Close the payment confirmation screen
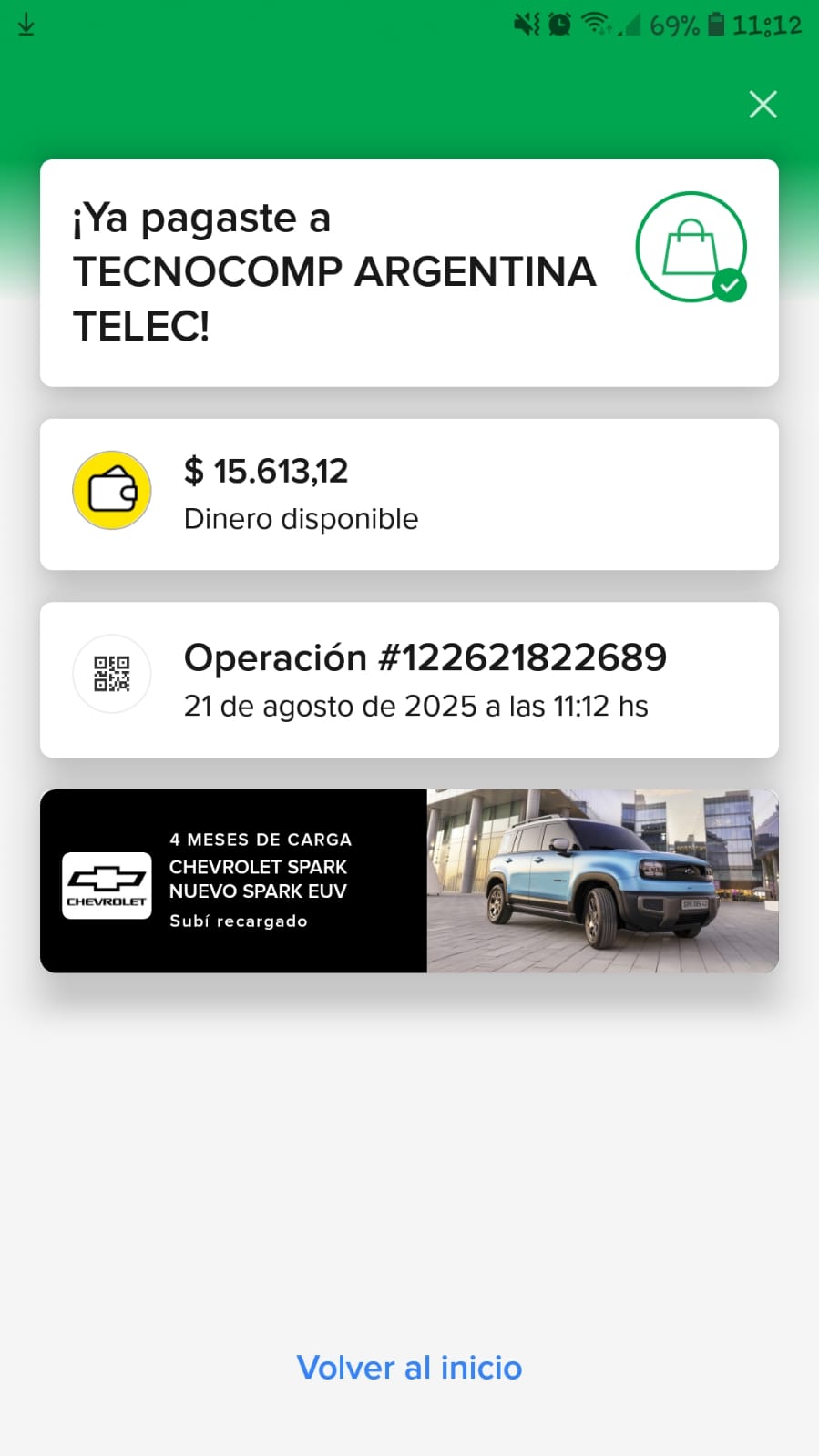 (x=763, y=105)
